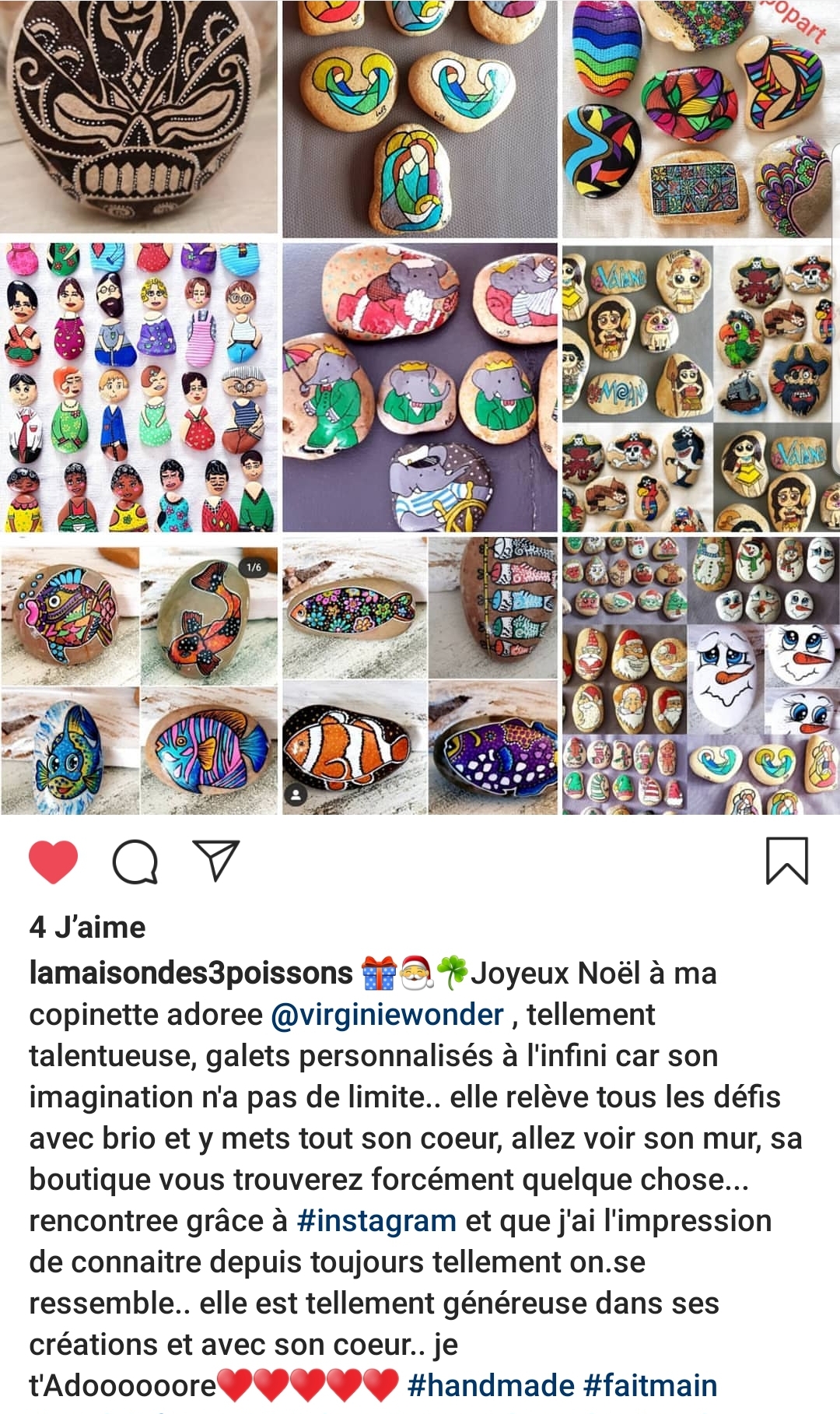This screenshot has width=840, height=1414.
Task: Open the comment bubble icon
Action: (135, 861)
